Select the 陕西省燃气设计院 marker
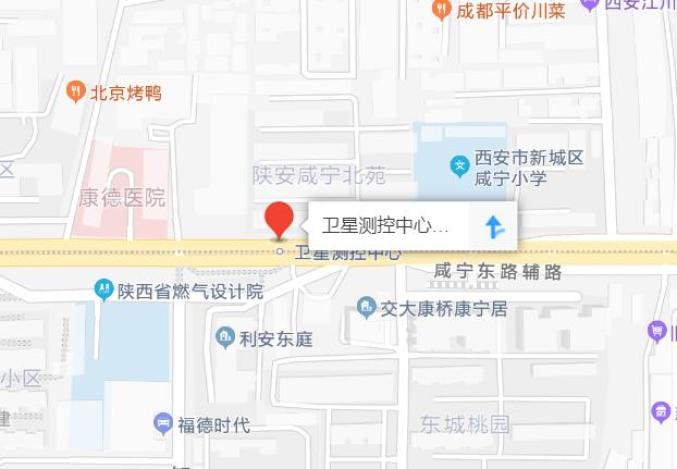 point(104,290)
